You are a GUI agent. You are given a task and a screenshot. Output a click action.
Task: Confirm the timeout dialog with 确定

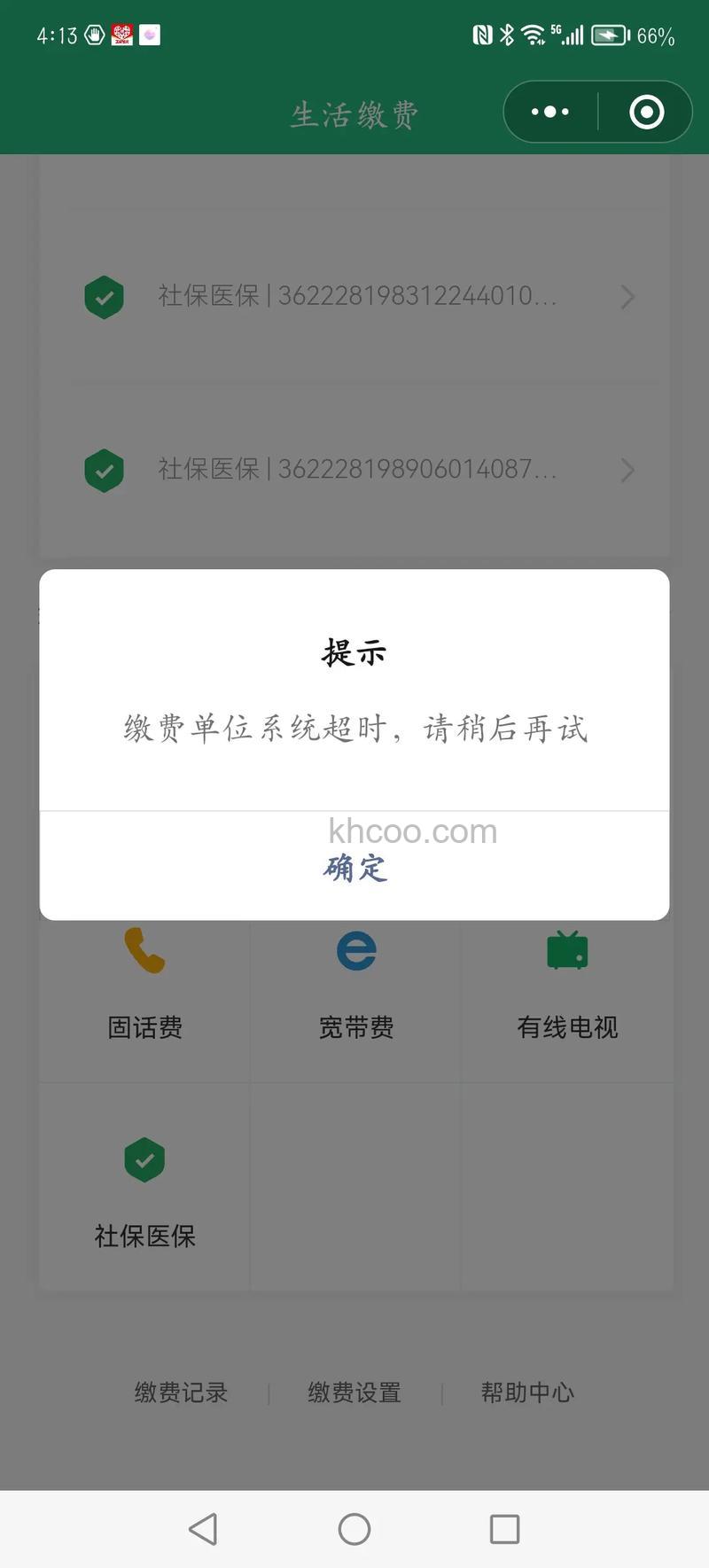(x=354, y=870)
